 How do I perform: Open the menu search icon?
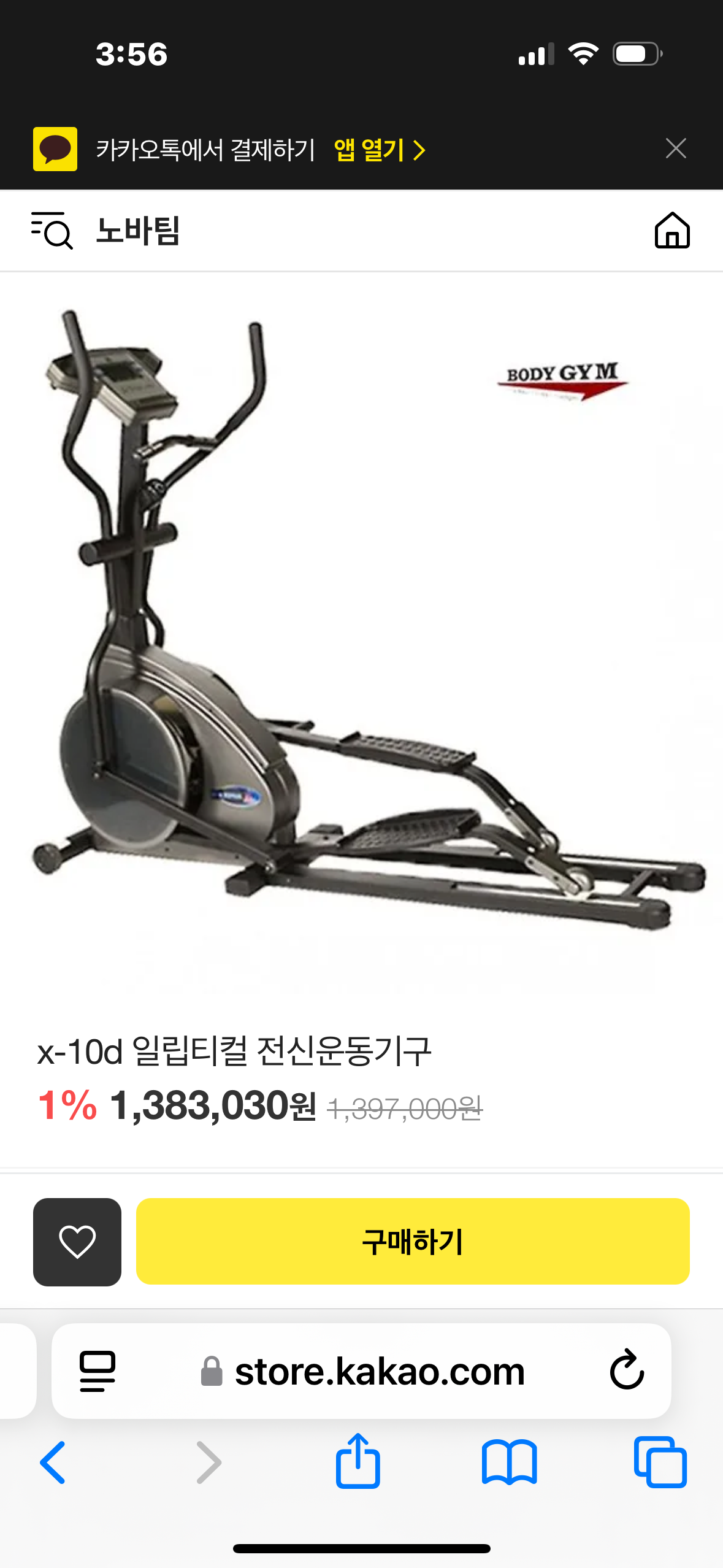[x=52, y=231]
